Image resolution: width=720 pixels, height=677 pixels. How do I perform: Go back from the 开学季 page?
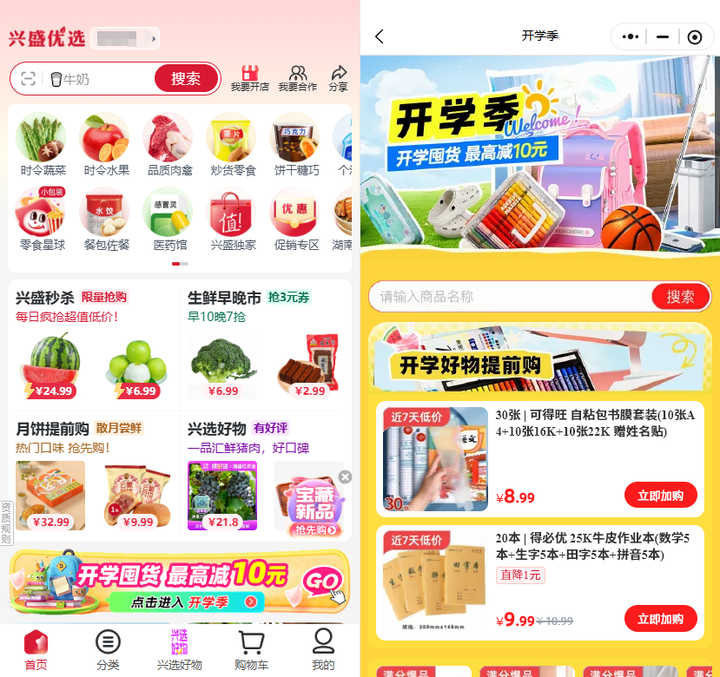tap(379, 37)
